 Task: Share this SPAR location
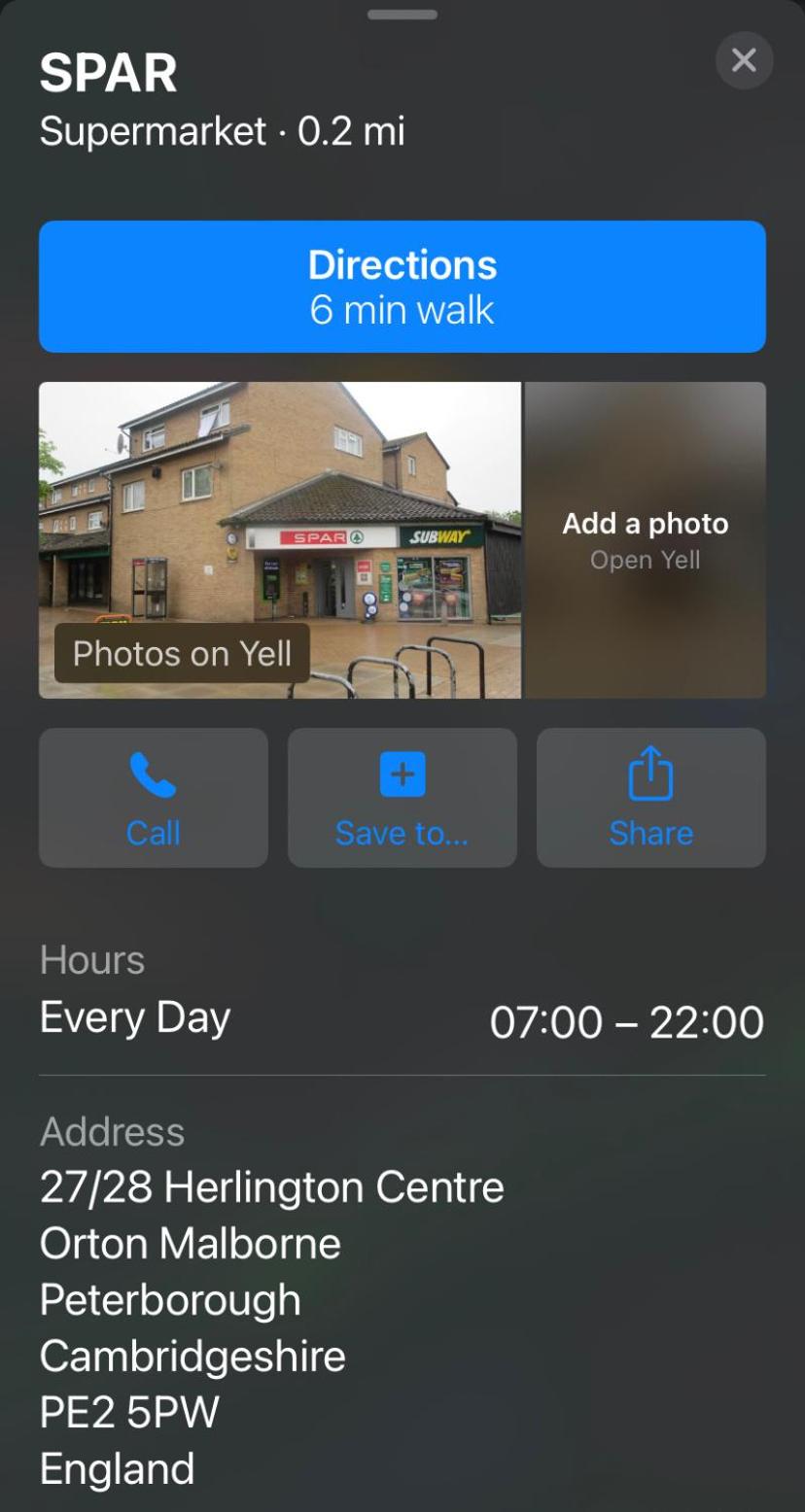coord(651,798)
